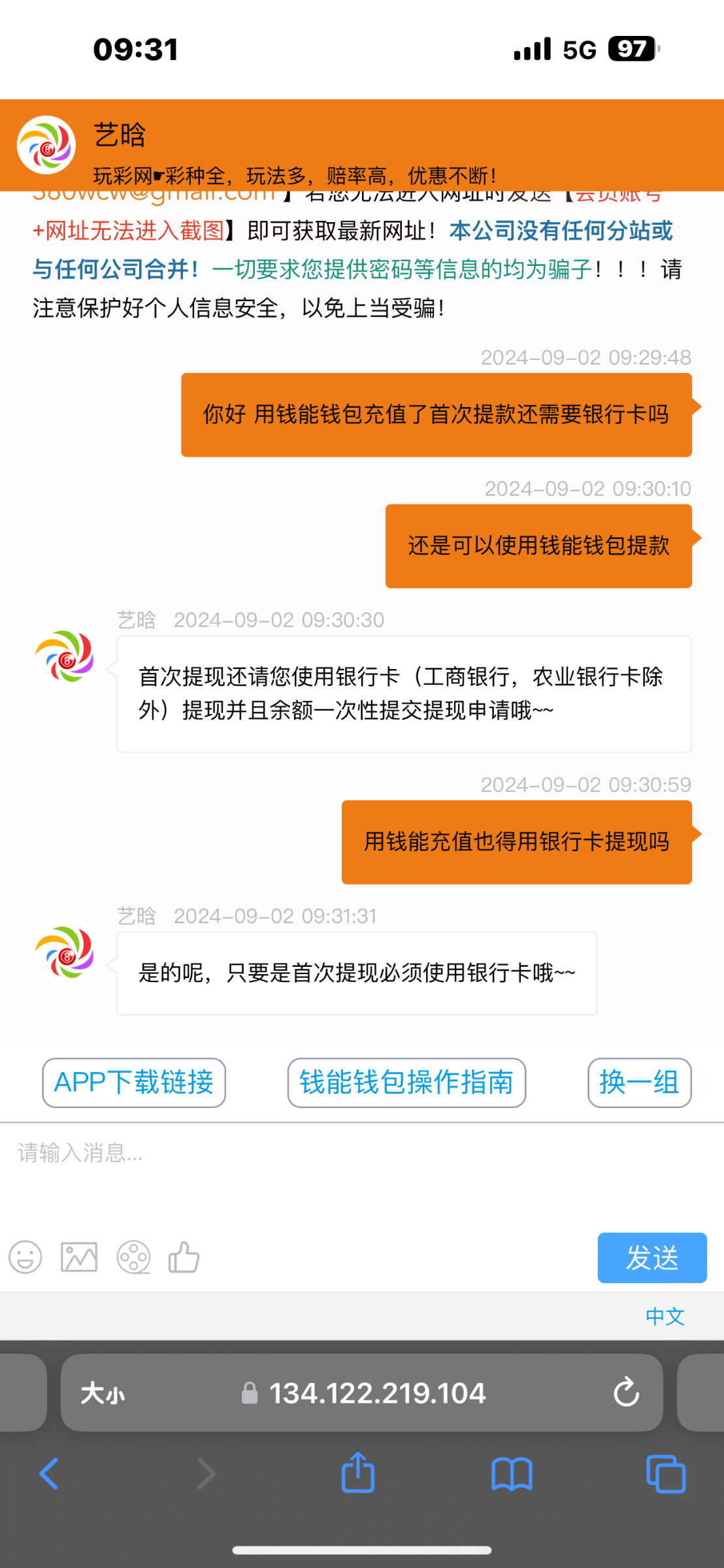Screen dimensions: 724x1568
Task: Open the browser bookmarks
Action: pyautogui.click(x=512, y=1475)
